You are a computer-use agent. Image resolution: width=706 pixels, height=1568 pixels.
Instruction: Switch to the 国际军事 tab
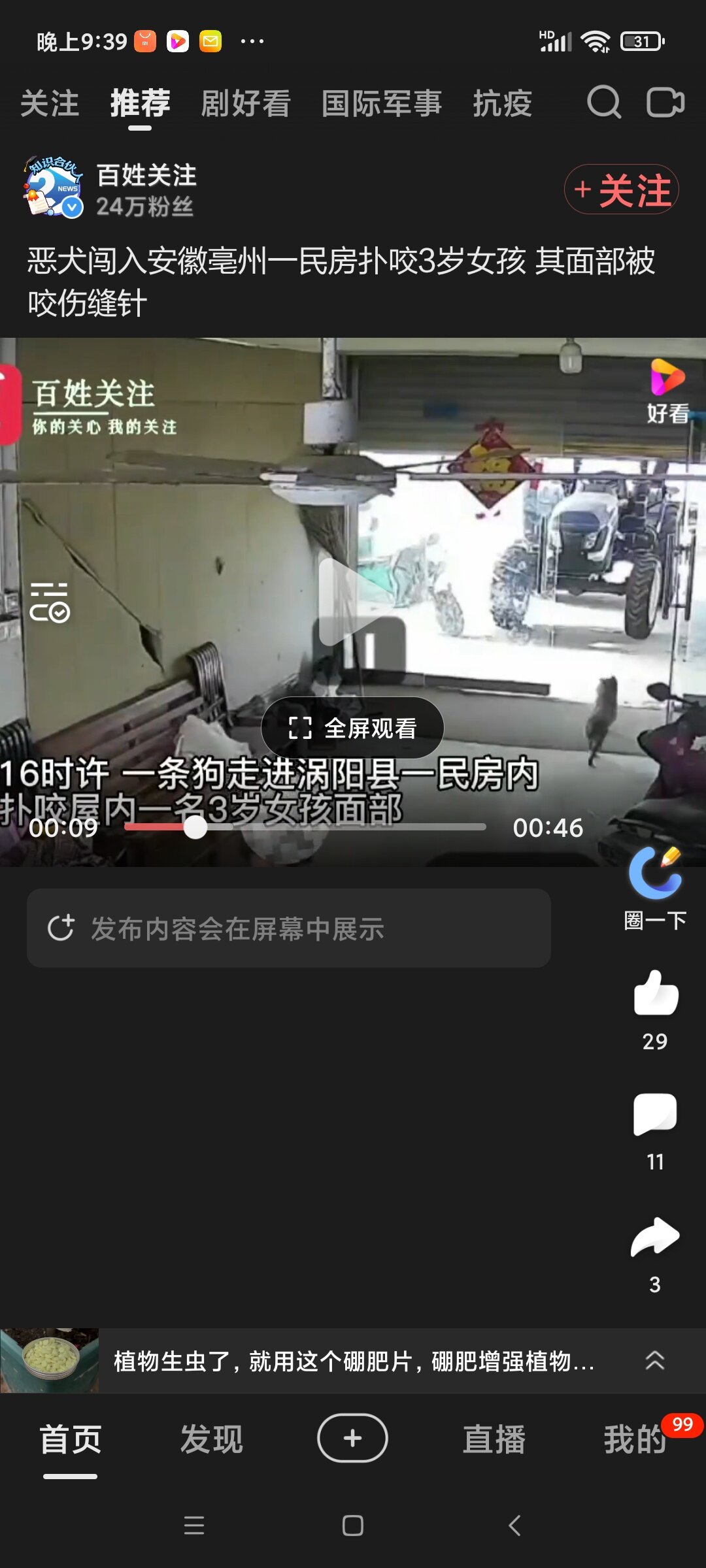(381, 104)
